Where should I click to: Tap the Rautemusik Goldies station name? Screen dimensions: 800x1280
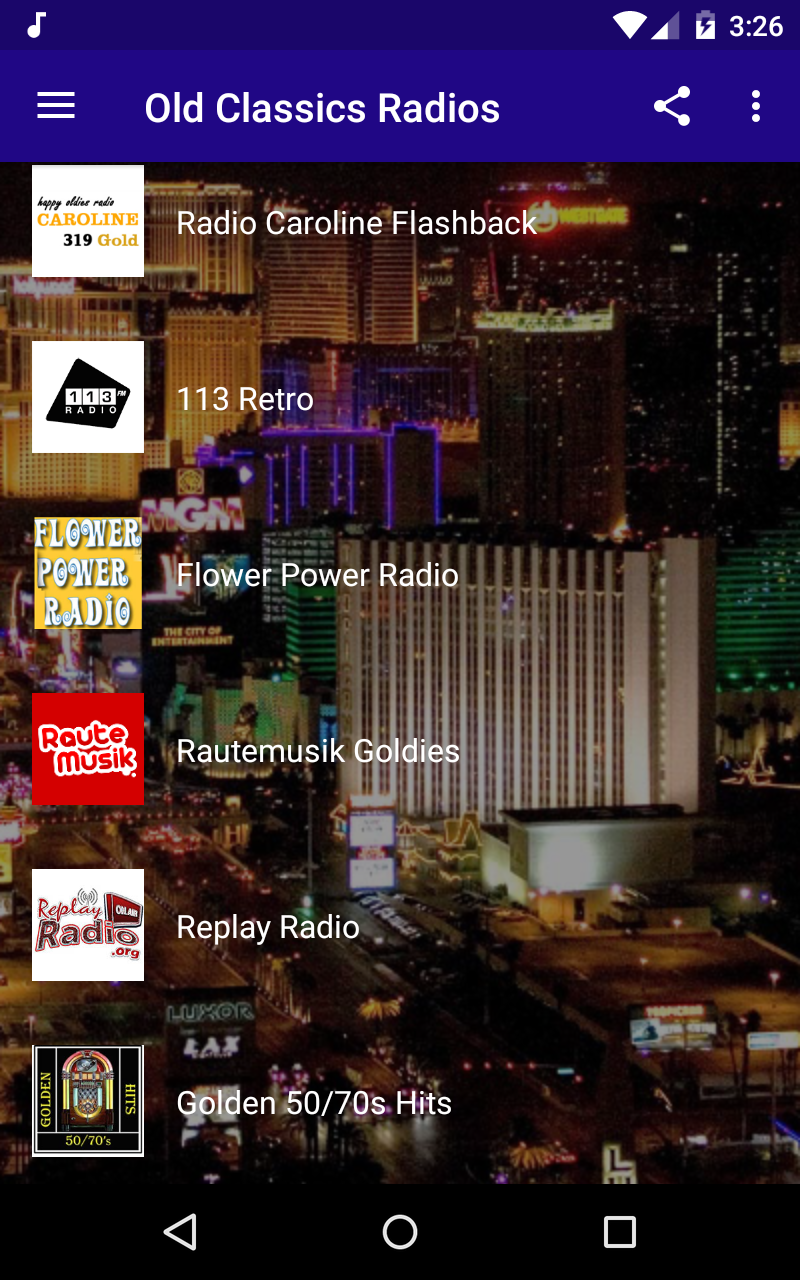(317, 749)
